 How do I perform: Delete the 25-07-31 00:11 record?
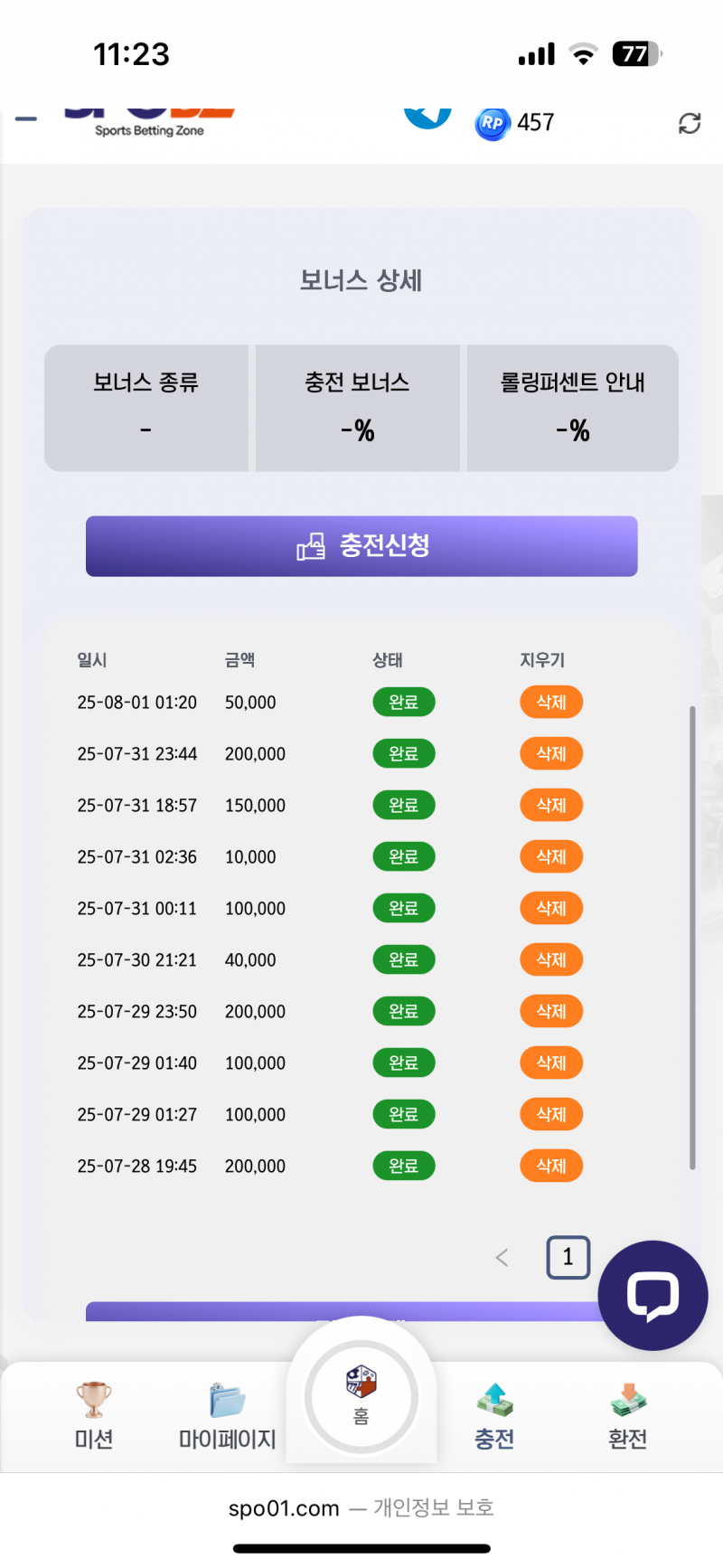click(550, 909)
